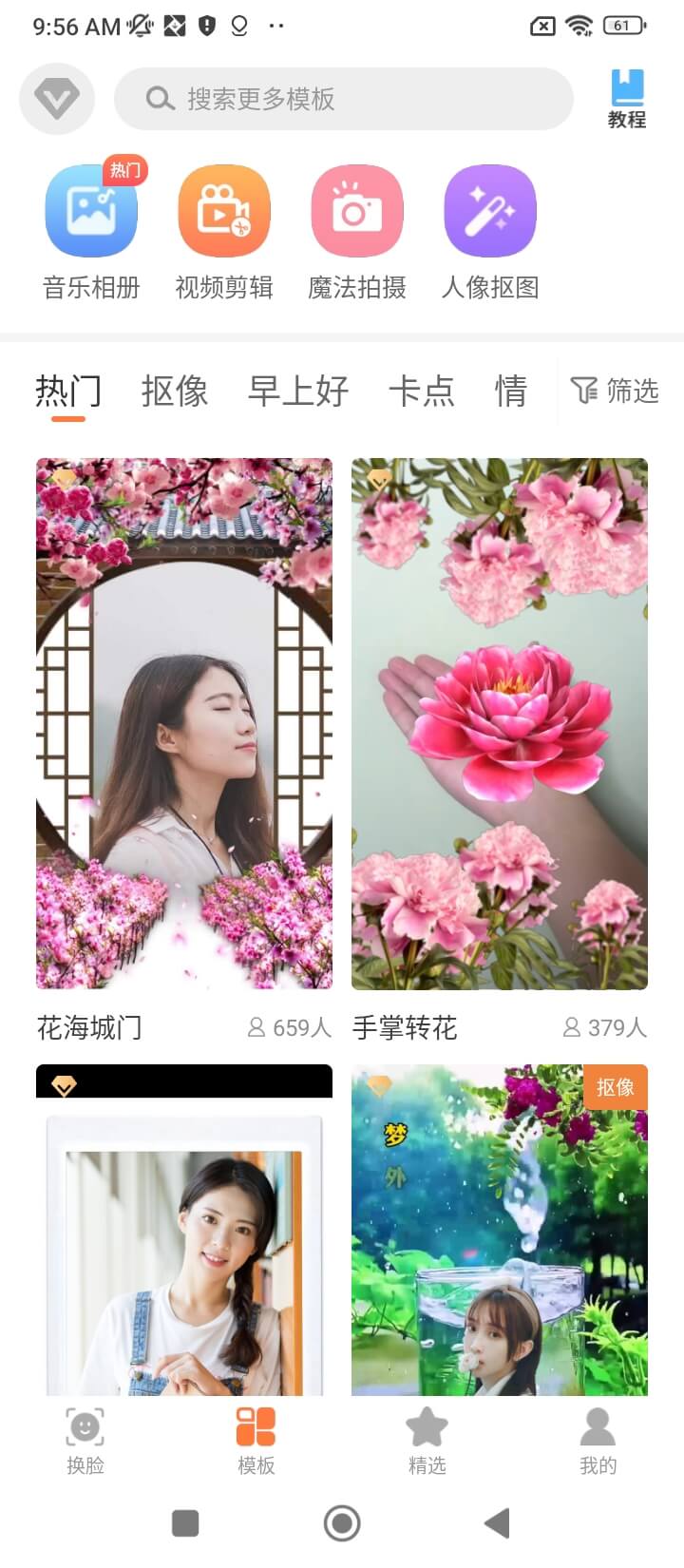
Task: Switch to the 热门 category tab
Action: [x=68, y=391]
